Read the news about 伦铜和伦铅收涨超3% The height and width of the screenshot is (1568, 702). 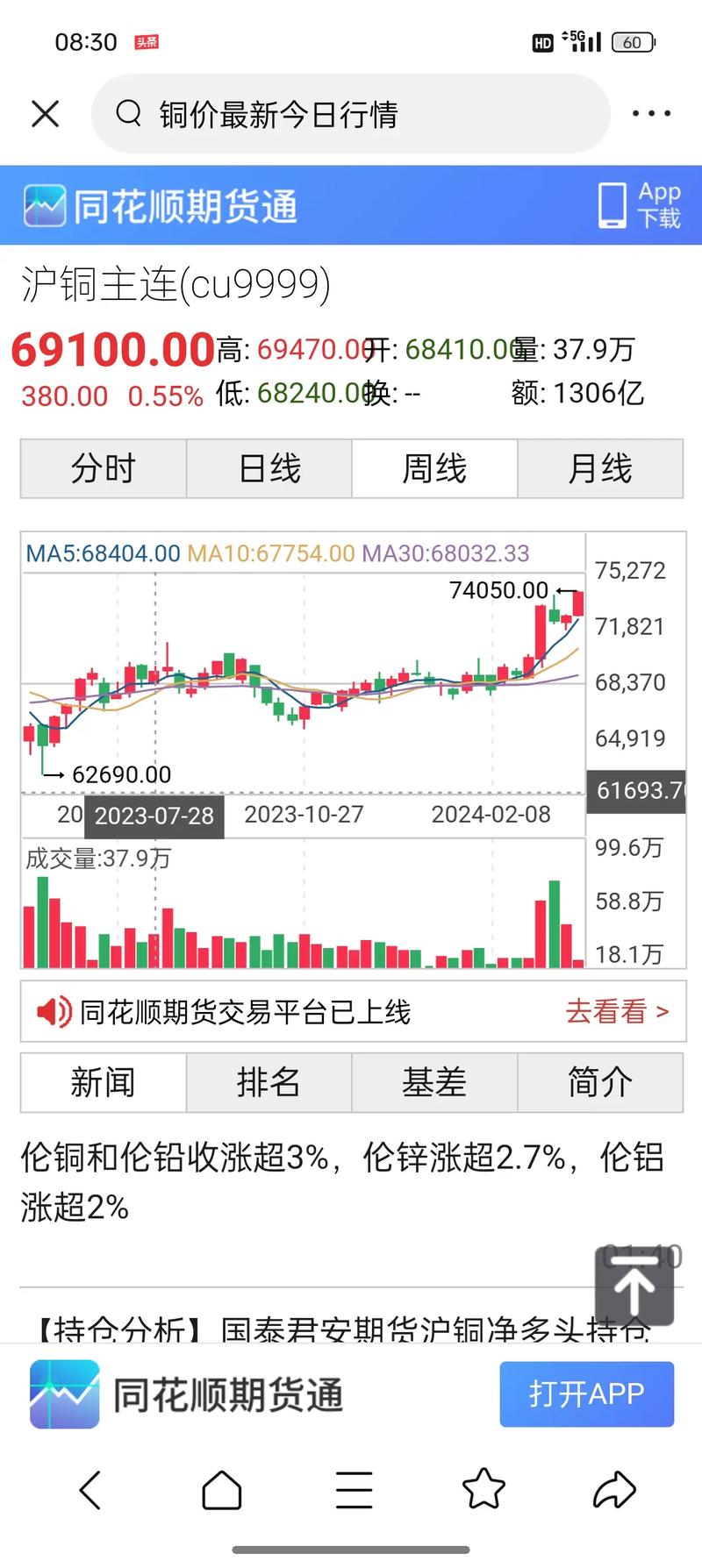click(342, 1182)
